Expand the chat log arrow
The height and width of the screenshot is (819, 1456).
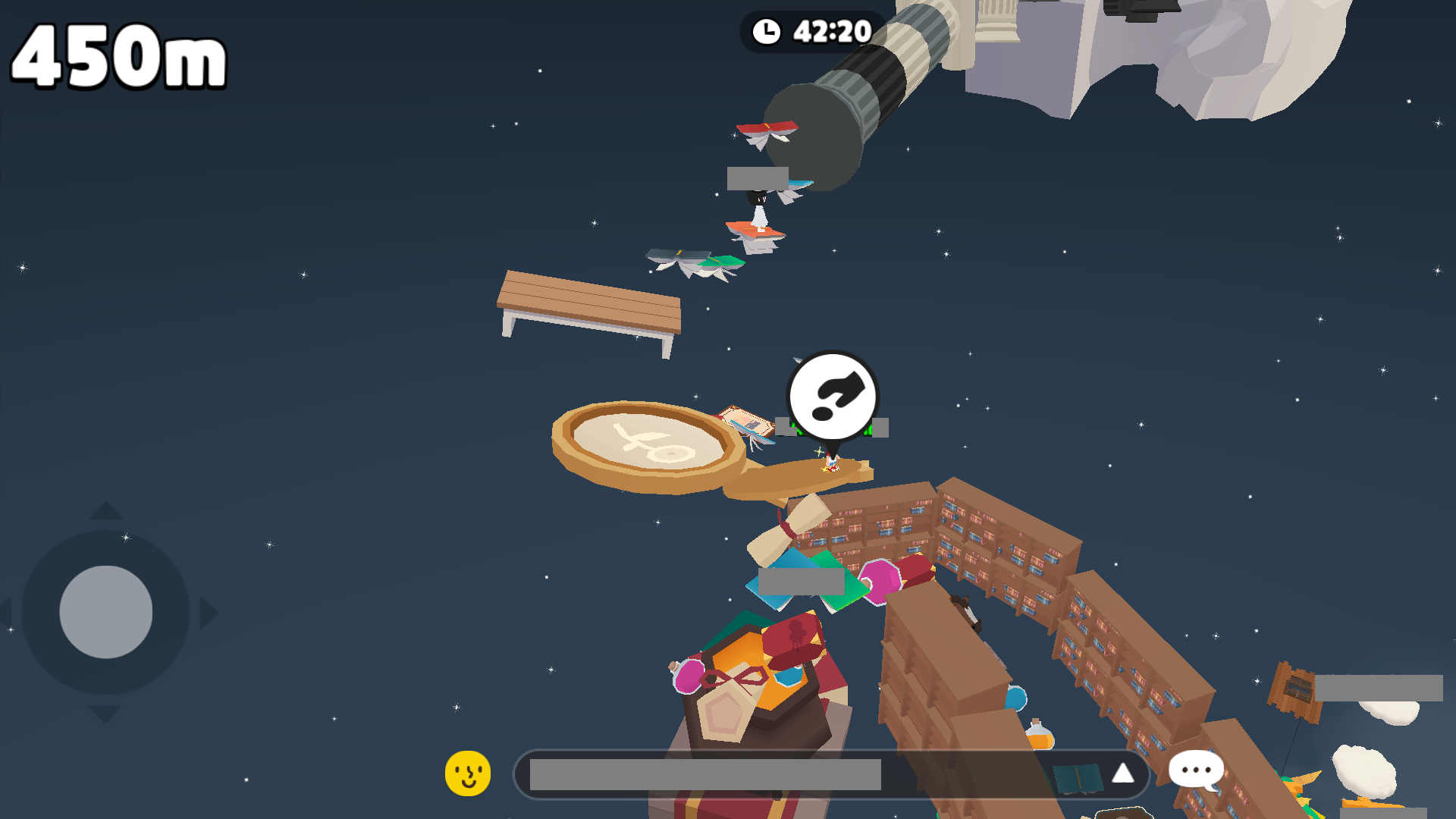tap(1122, 773)
